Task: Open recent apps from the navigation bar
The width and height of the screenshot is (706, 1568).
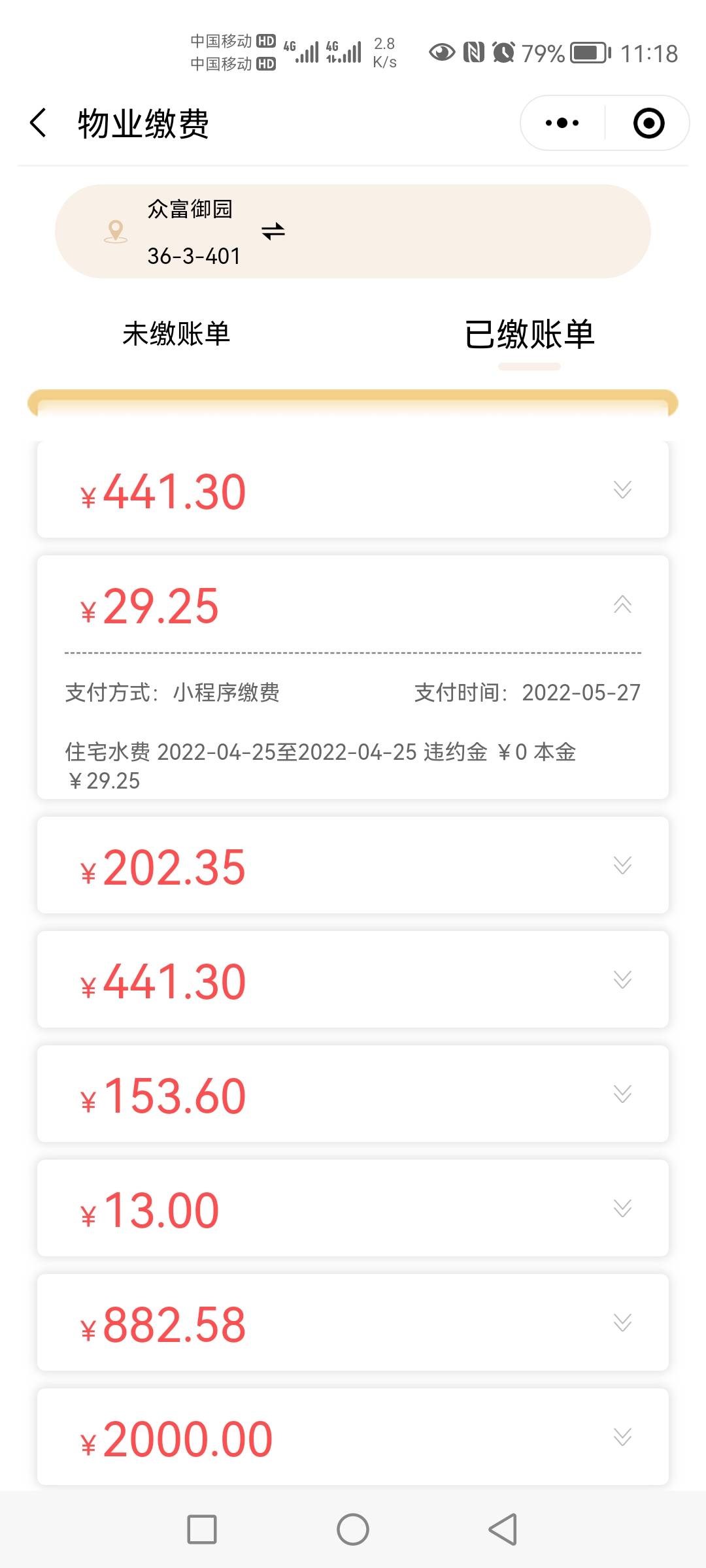Action: [202, 1529]
